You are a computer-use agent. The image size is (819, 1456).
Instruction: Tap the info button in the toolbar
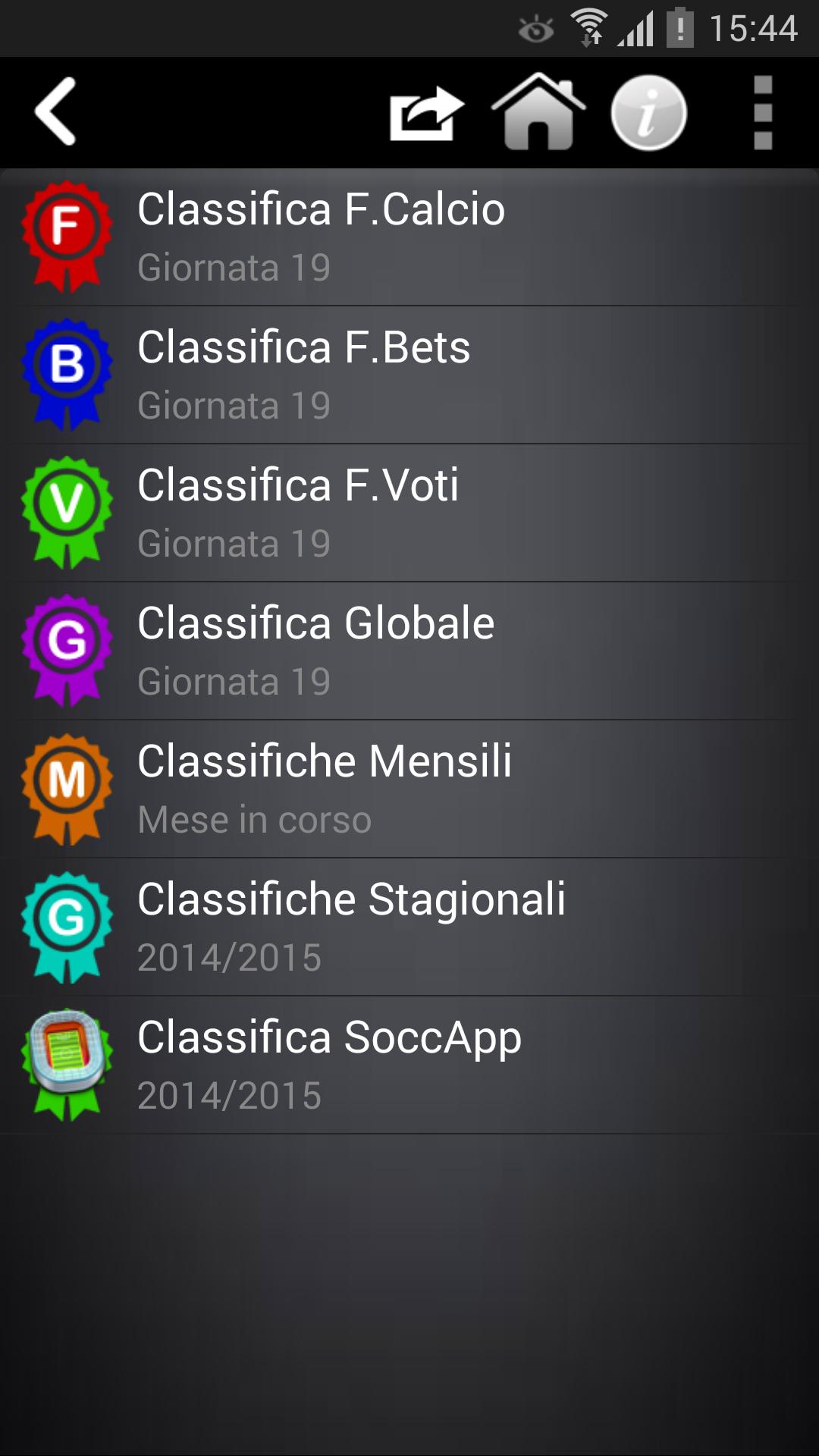tap(648, 111)
